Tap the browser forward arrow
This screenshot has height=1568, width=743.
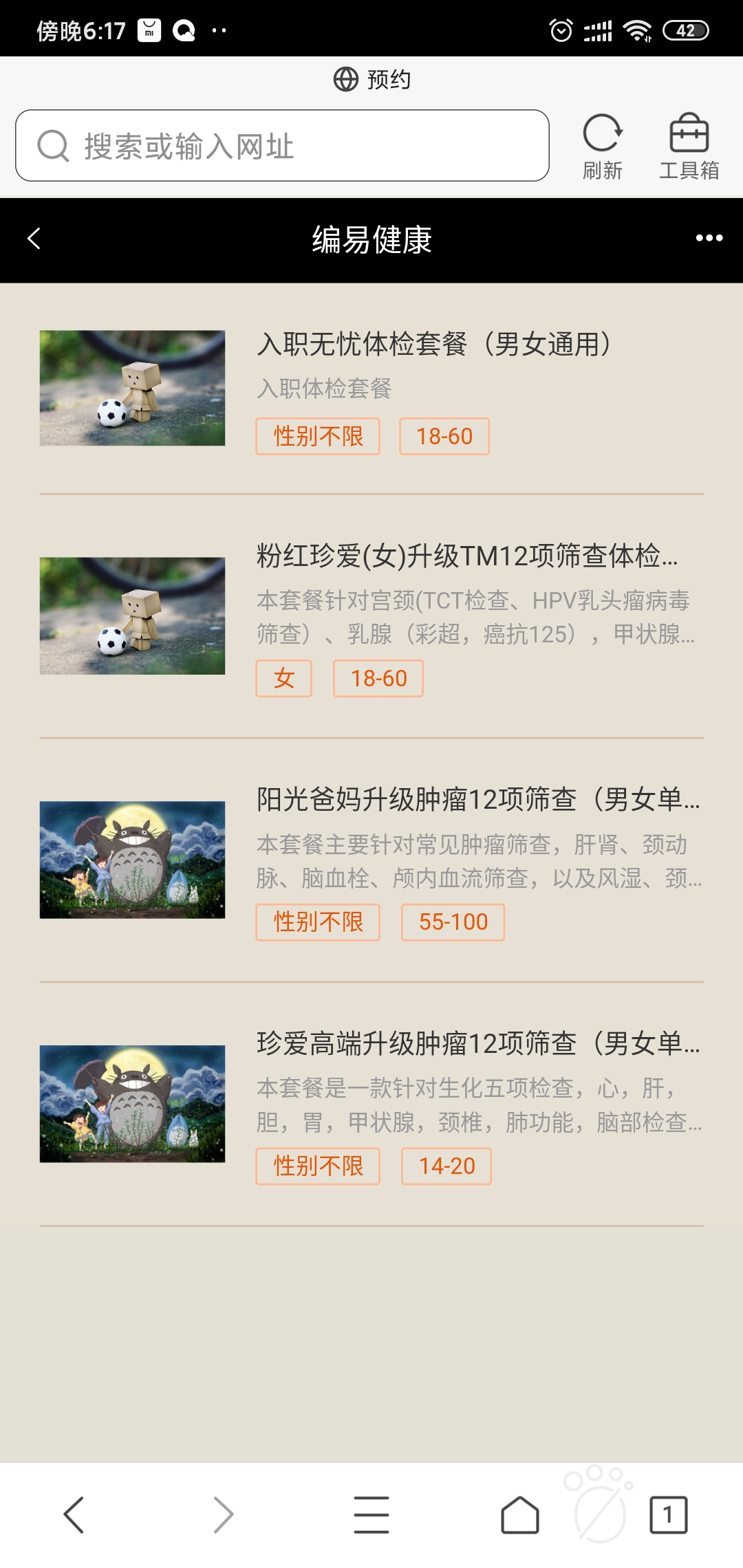[223, 1514]
